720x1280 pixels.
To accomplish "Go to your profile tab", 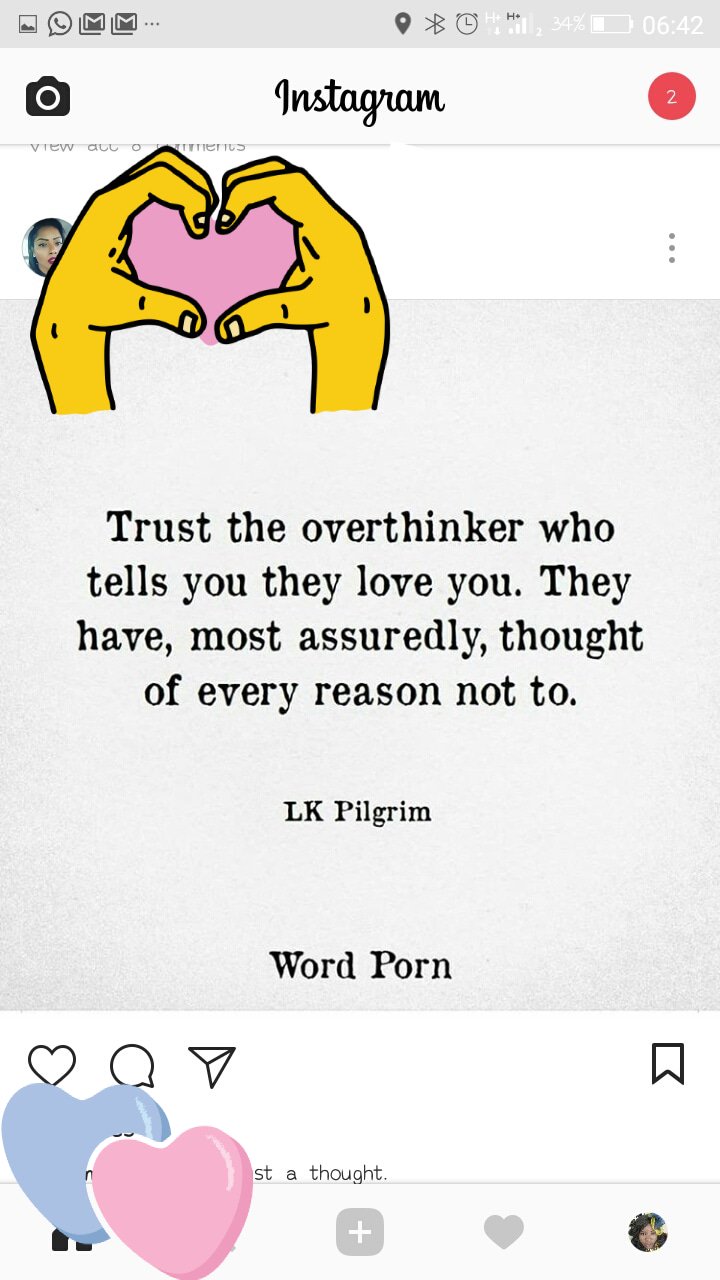I will (647, 1232).
